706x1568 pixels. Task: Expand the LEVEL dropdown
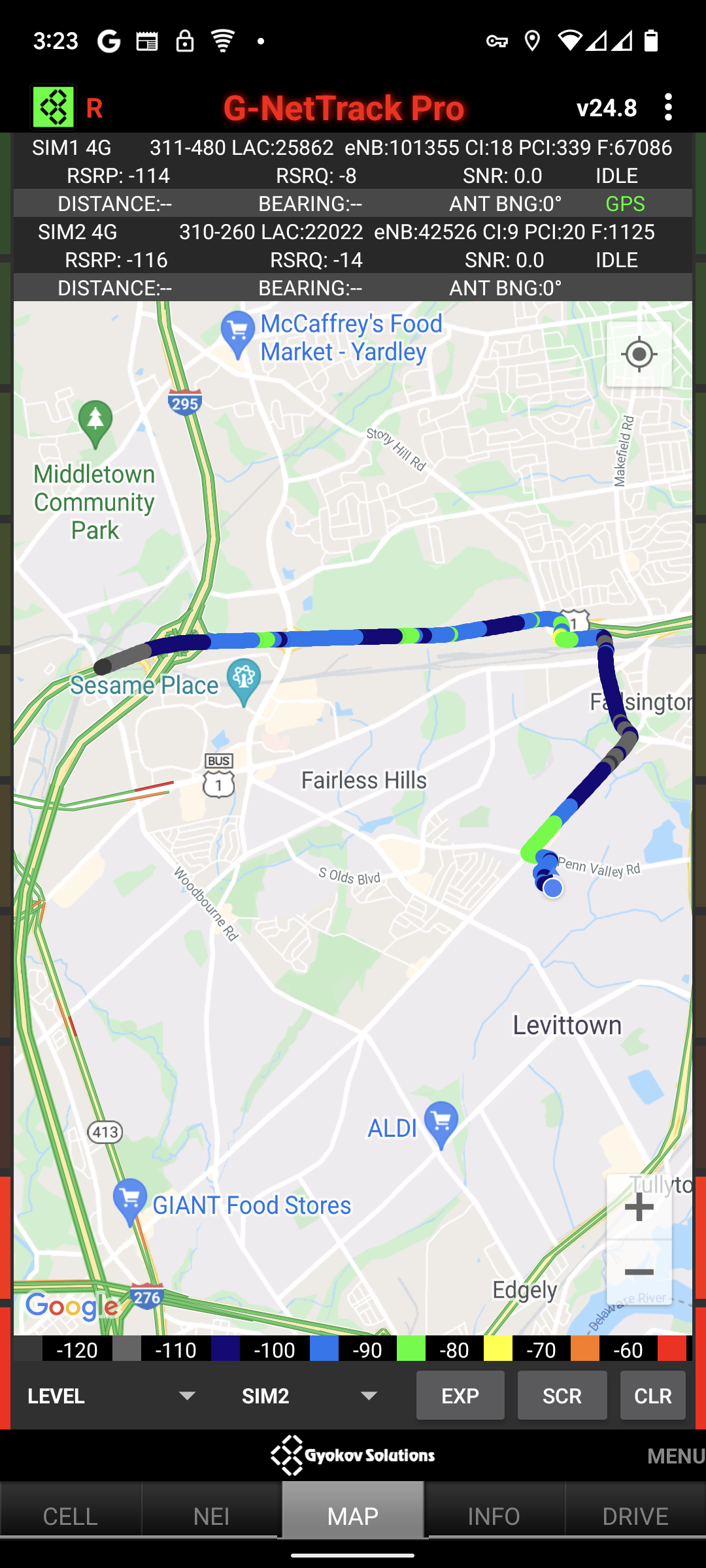click(x=111, y=1396)
